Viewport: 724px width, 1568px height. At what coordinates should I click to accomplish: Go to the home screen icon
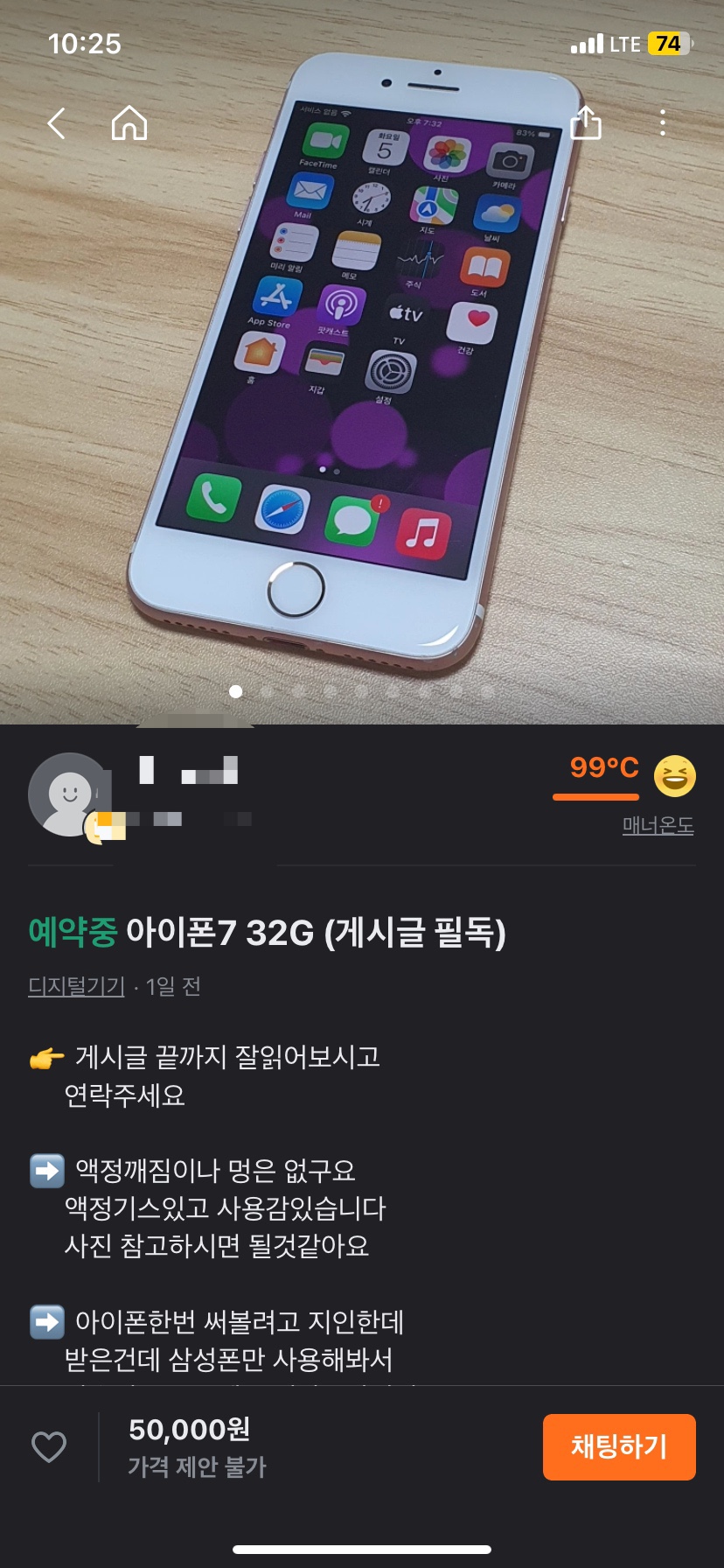pos(129,123)
